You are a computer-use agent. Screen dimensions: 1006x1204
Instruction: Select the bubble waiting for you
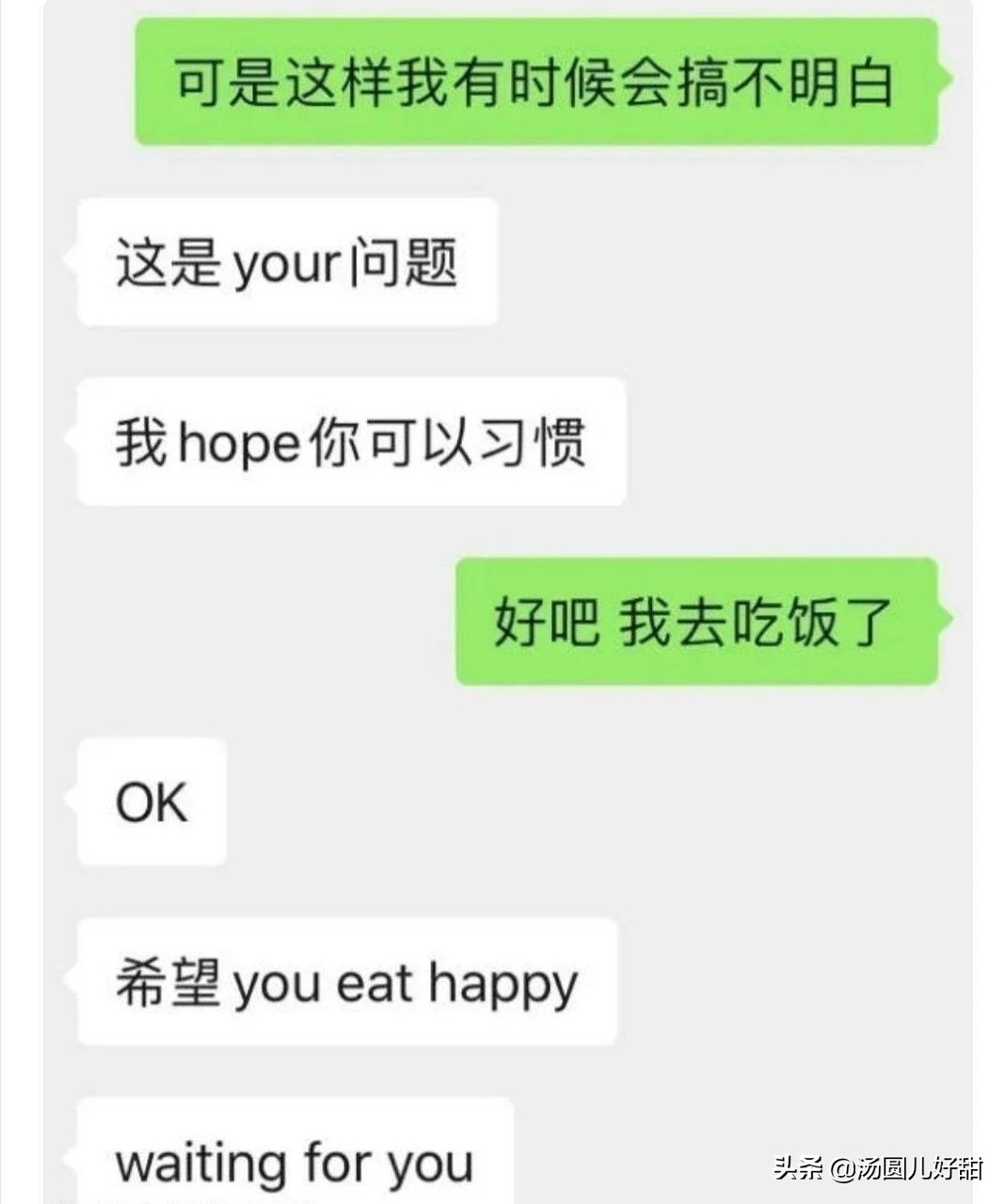tap(292, 1157)
